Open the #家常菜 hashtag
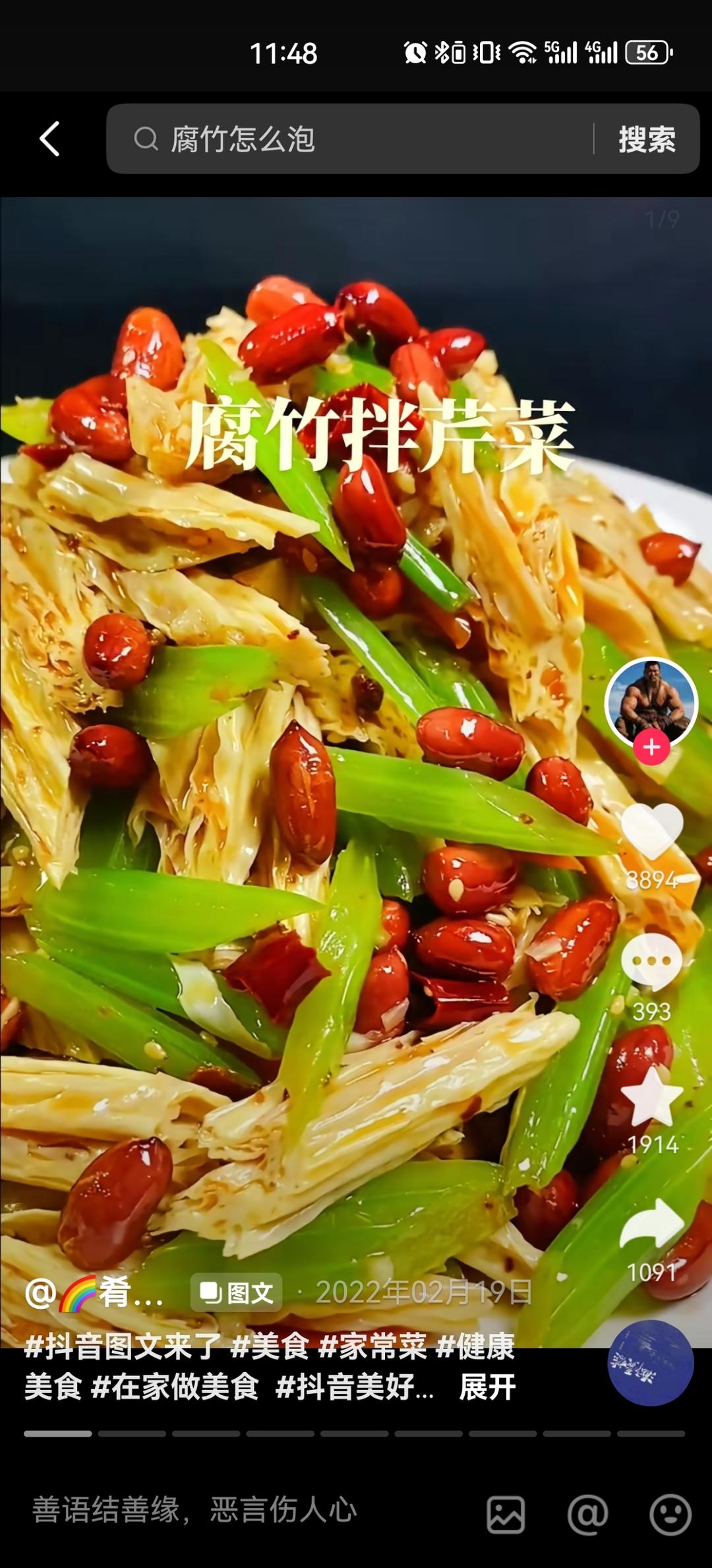The height and width of the screenshot is (1568, 712). (x=372, y=1346)
